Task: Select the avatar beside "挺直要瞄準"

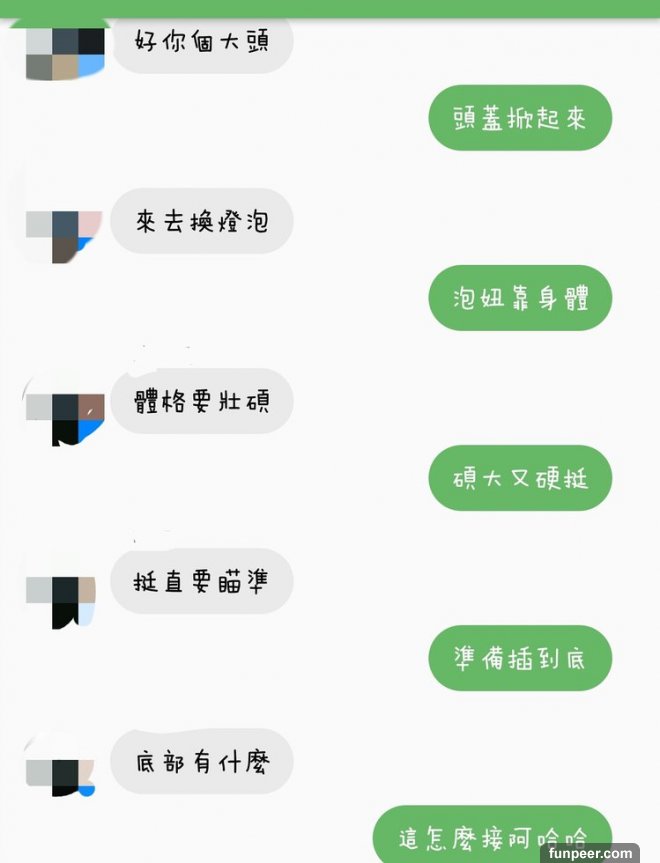Action: tap(61, 593)
